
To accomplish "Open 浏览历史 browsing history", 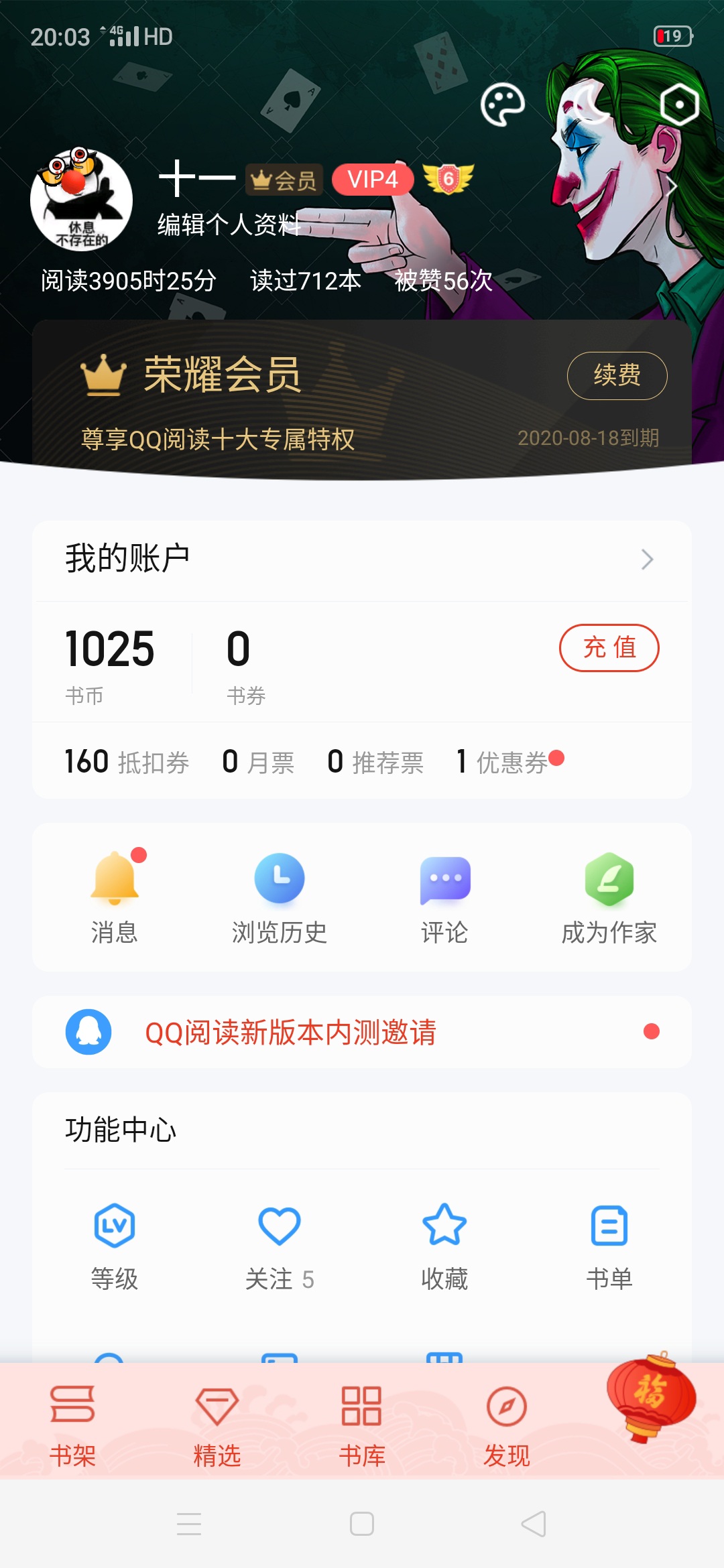I will [x=280, y=897].
